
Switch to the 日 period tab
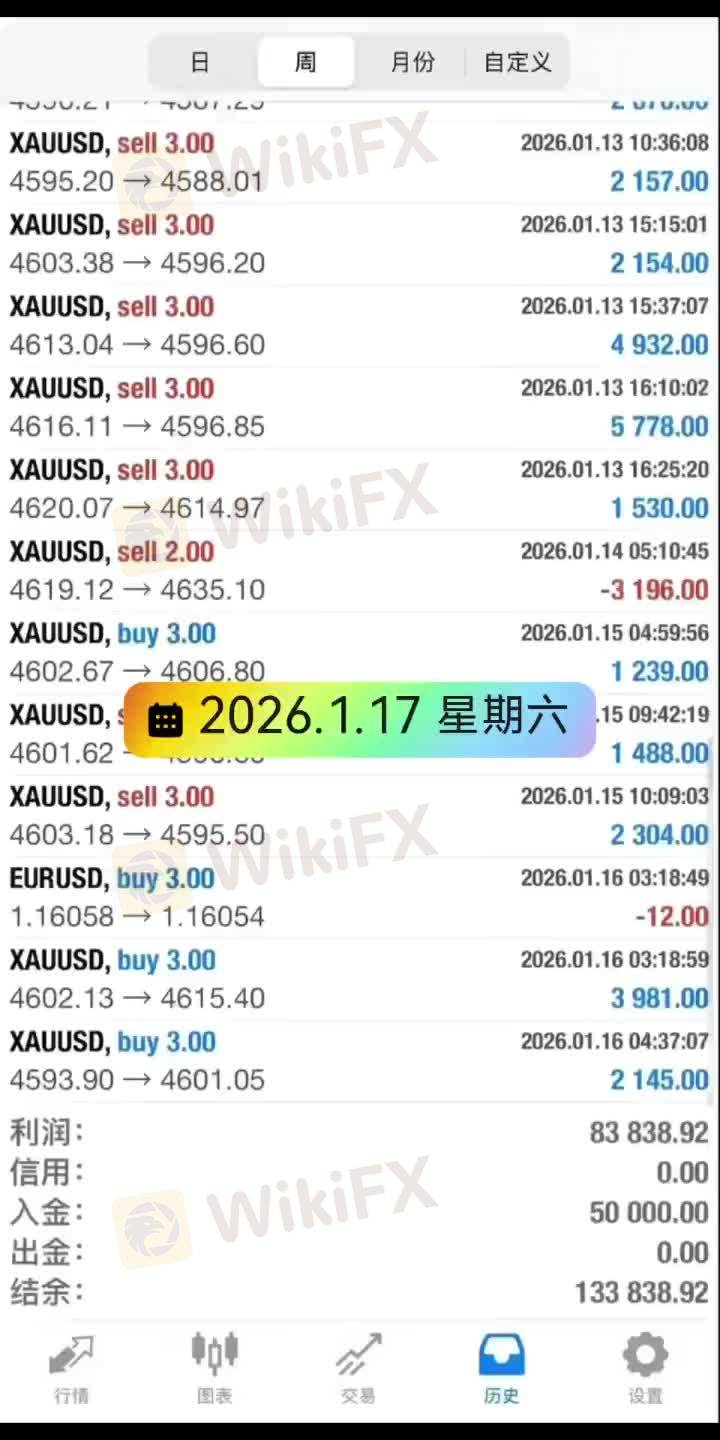tap(200, 62)
